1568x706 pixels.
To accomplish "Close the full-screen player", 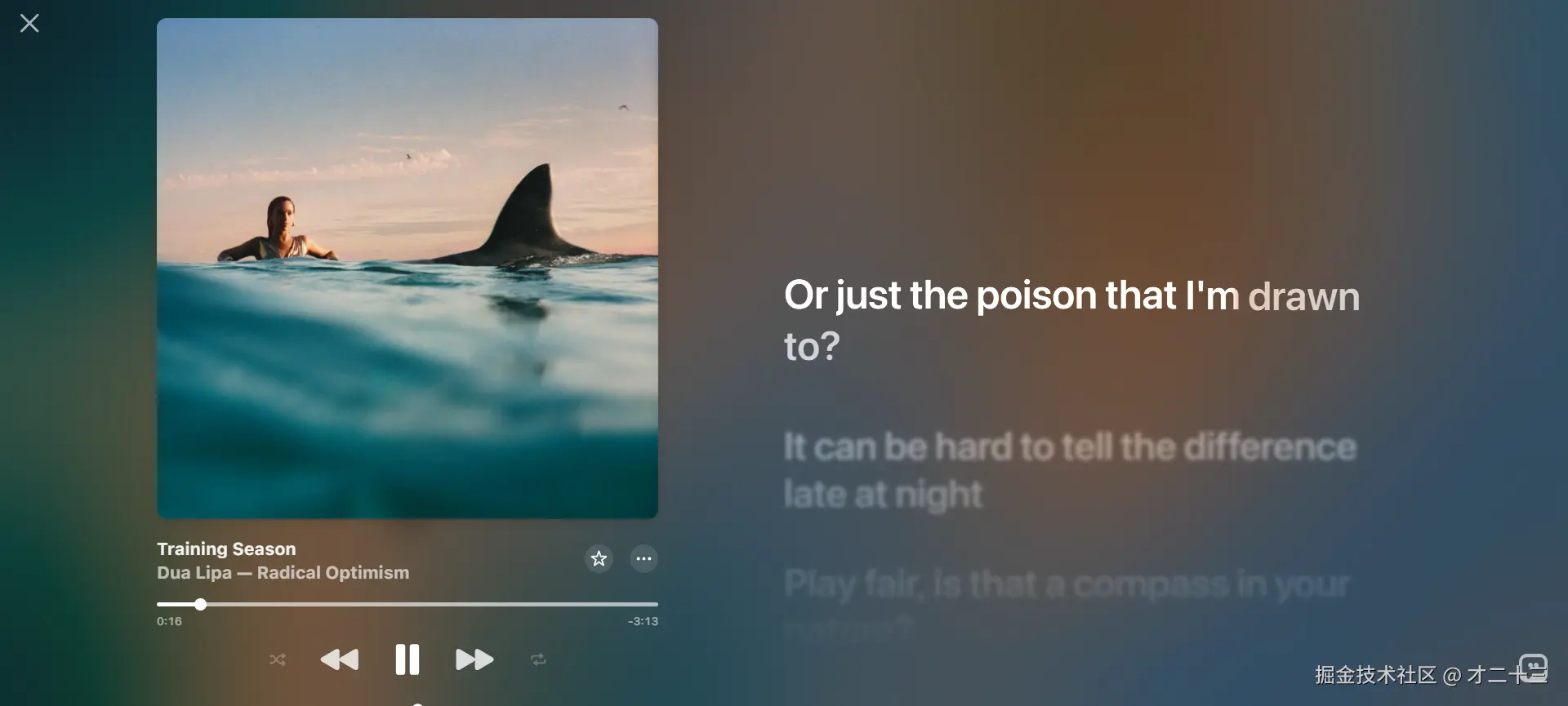I will (x=29, y=23).
